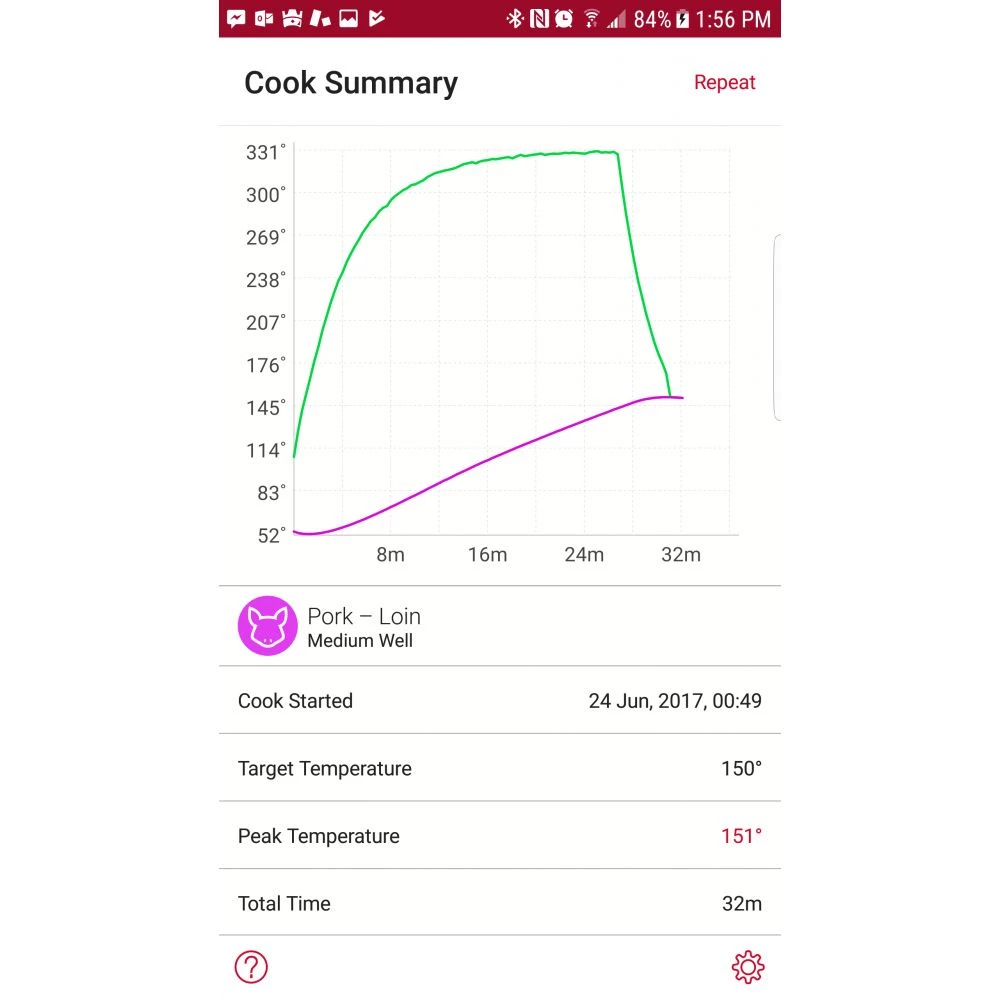Tap the Repeat cook link

pos(724,83)
